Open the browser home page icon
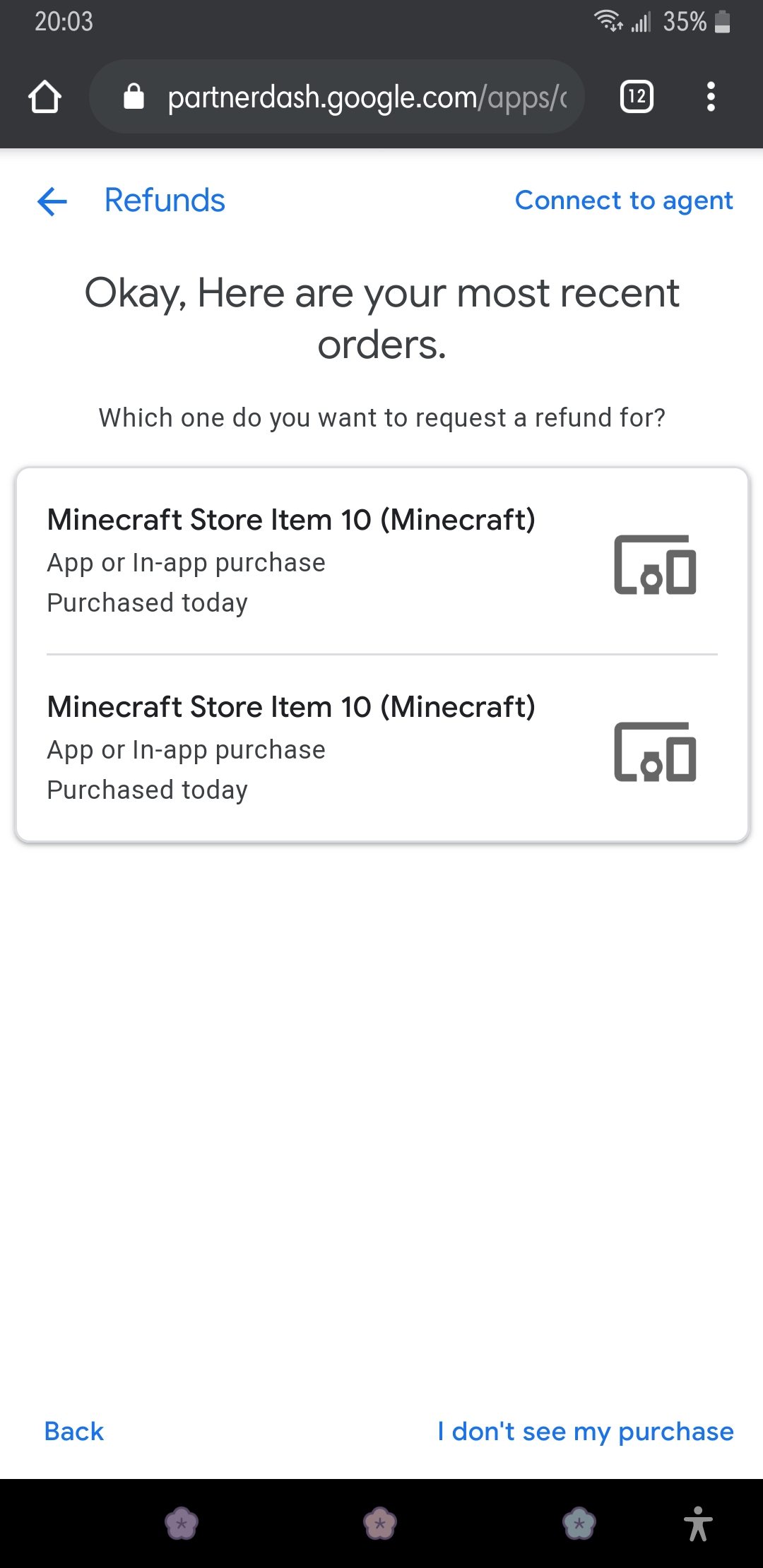This screenshot has width=763, height=1568. coord(45,97)
